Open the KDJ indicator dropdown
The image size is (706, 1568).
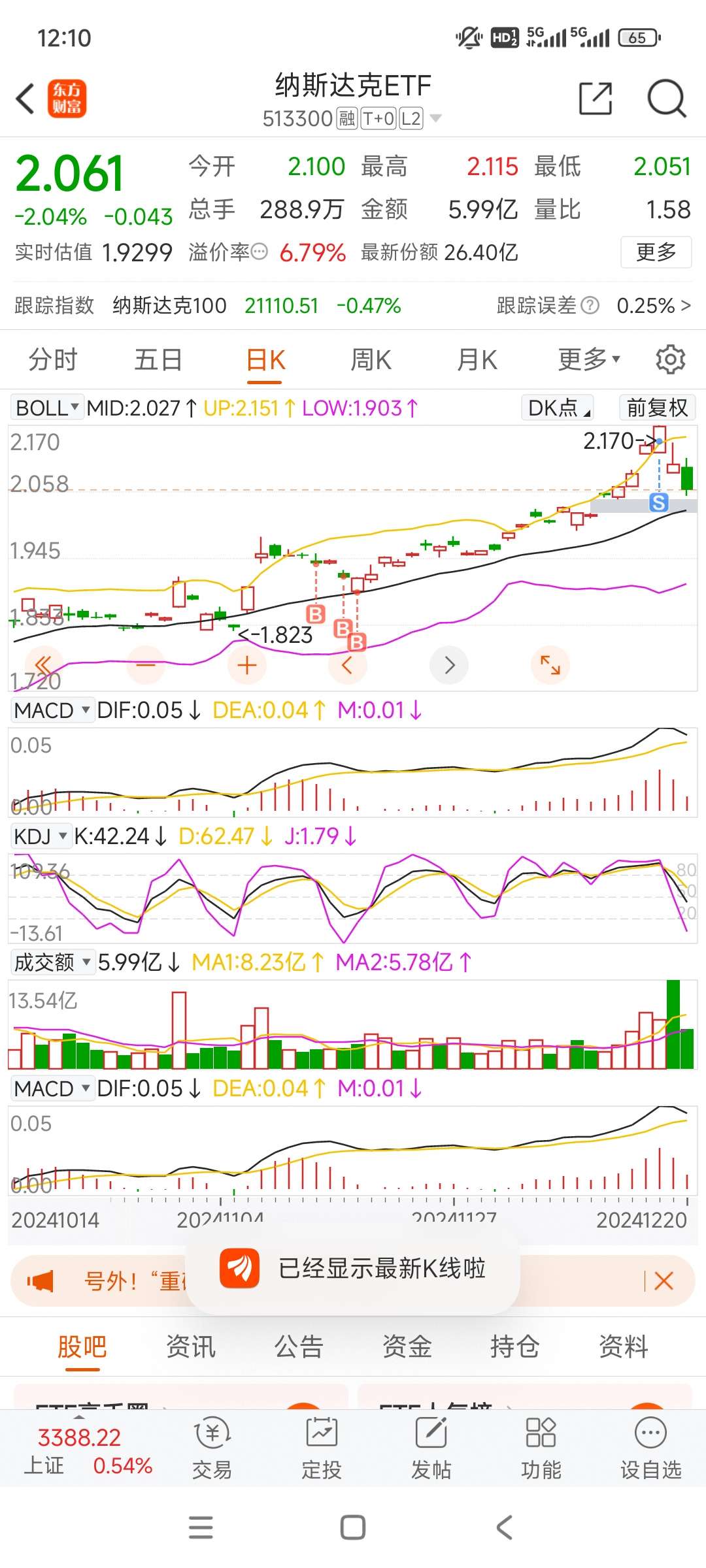[x=39, y=836]
